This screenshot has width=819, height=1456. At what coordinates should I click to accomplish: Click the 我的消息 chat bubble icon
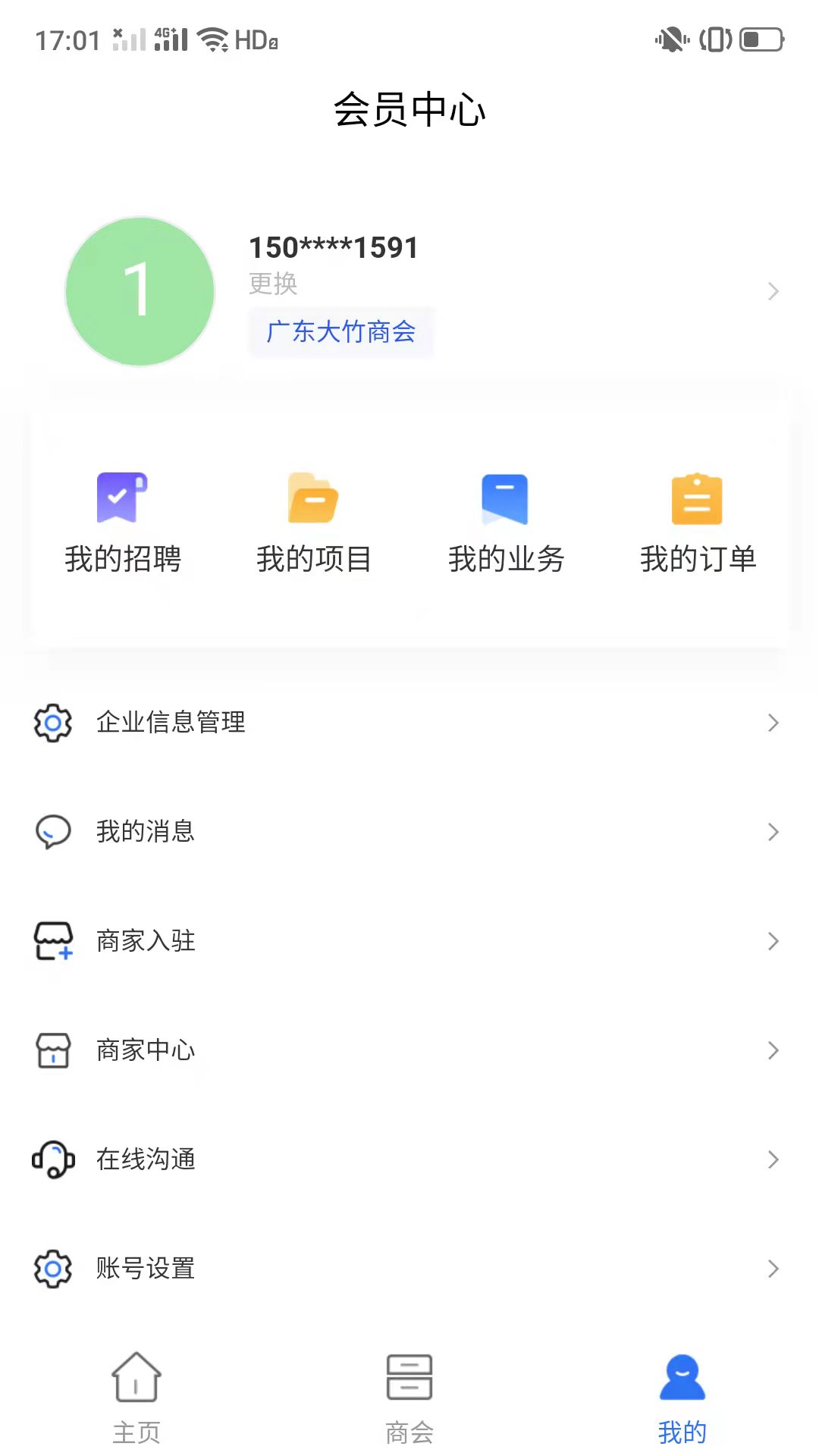(52, 833)
